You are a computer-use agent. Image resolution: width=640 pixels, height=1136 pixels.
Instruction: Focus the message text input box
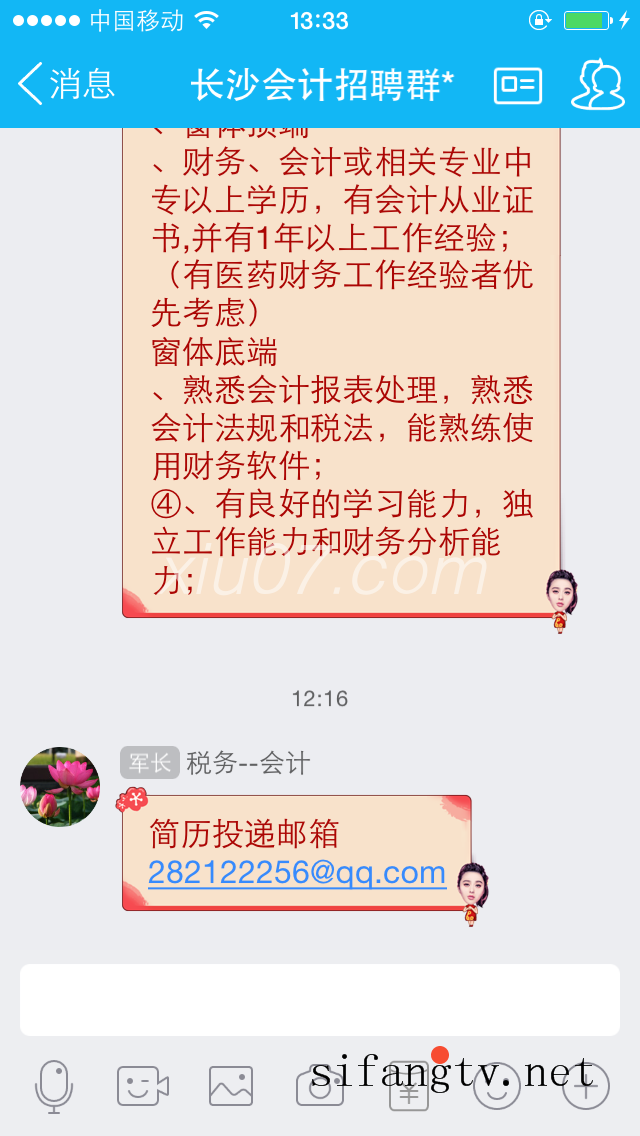[x=320, y=1000]
